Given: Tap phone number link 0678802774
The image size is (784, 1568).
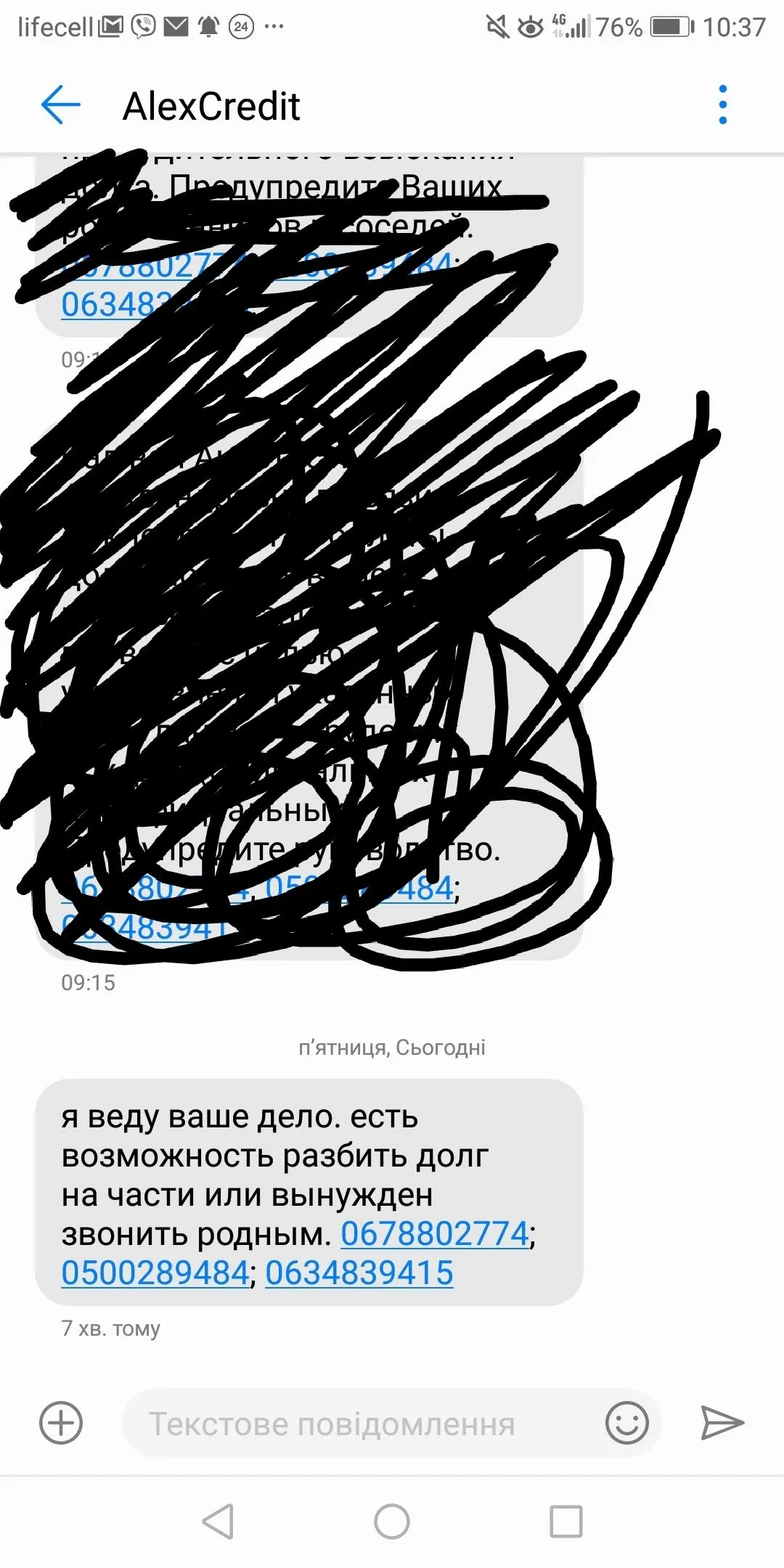Looking at the screenshot, I should [x=435, y=1233].
